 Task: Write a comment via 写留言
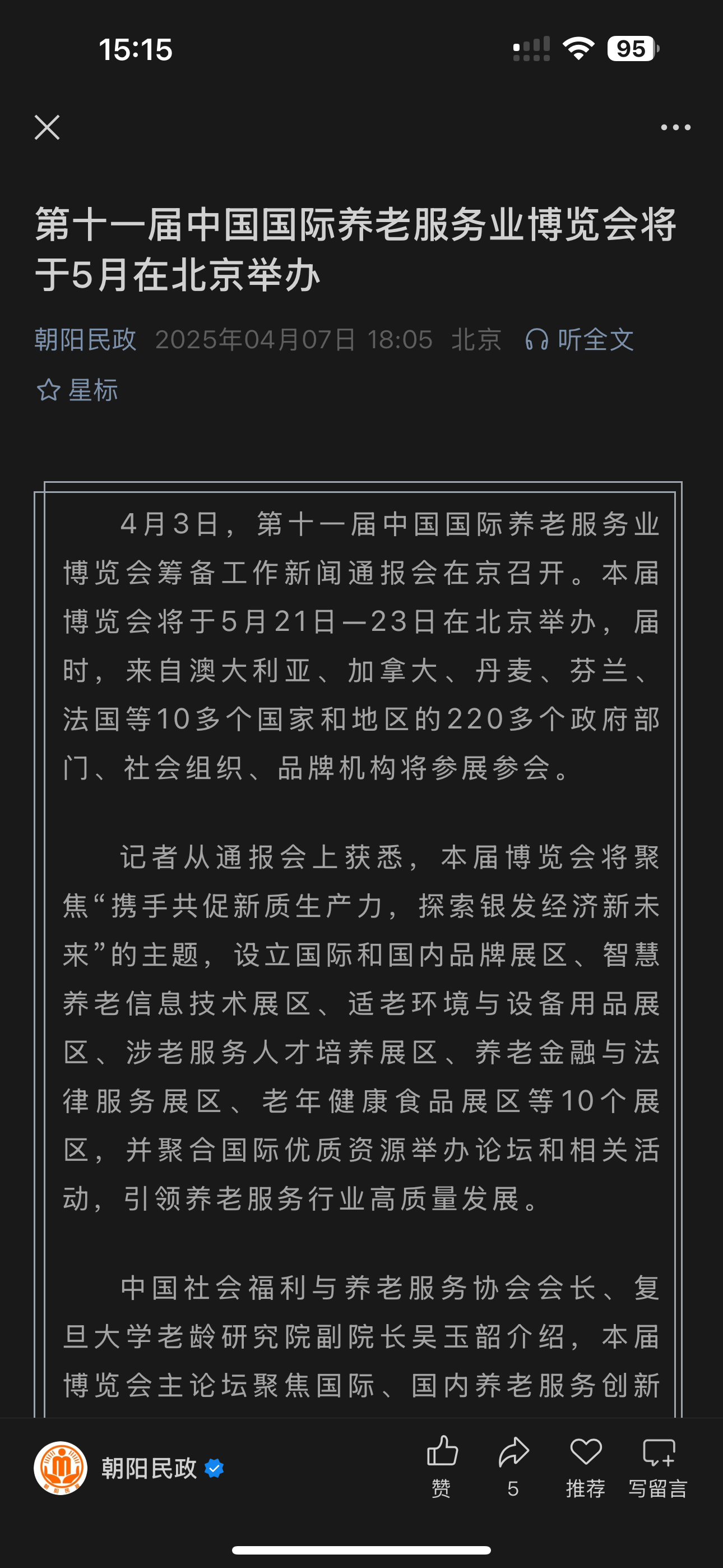658,1467
